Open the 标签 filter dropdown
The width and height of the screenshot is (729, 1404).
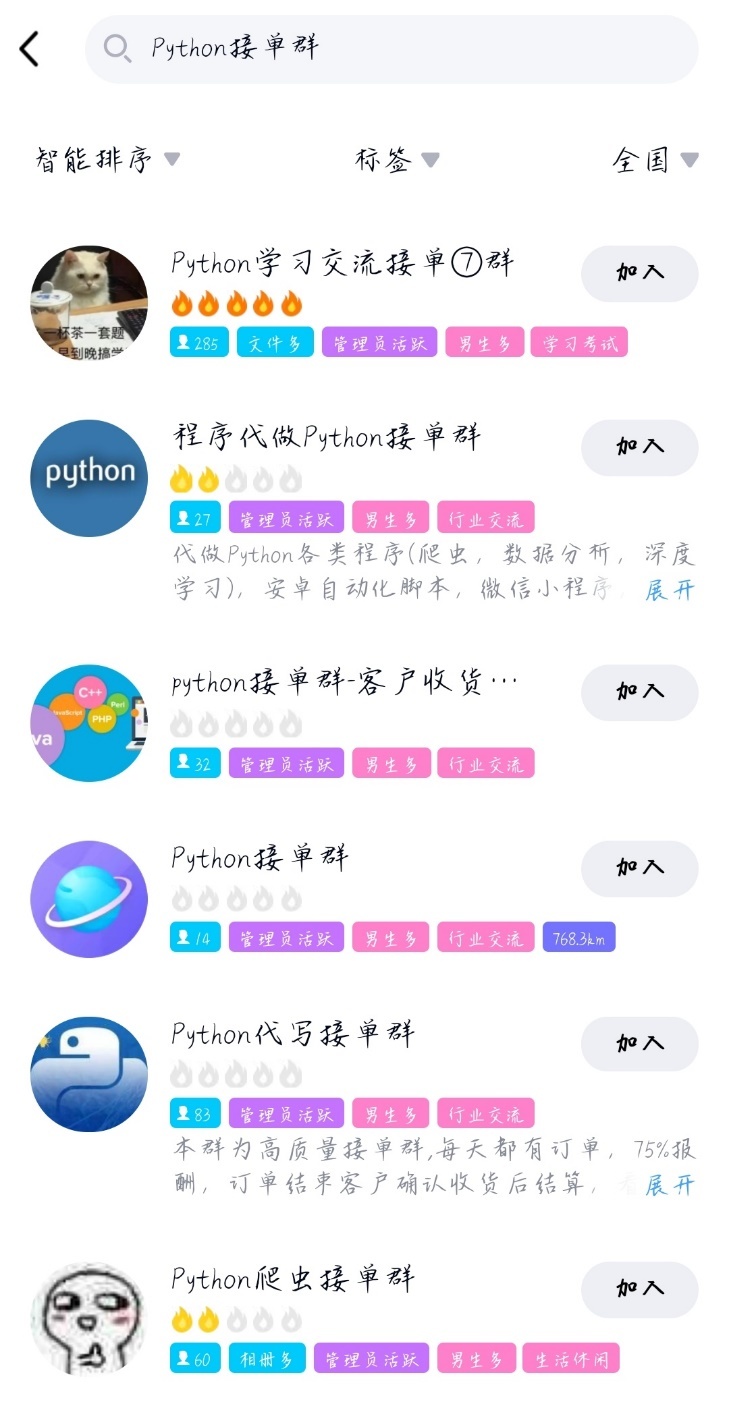[397, 159]
